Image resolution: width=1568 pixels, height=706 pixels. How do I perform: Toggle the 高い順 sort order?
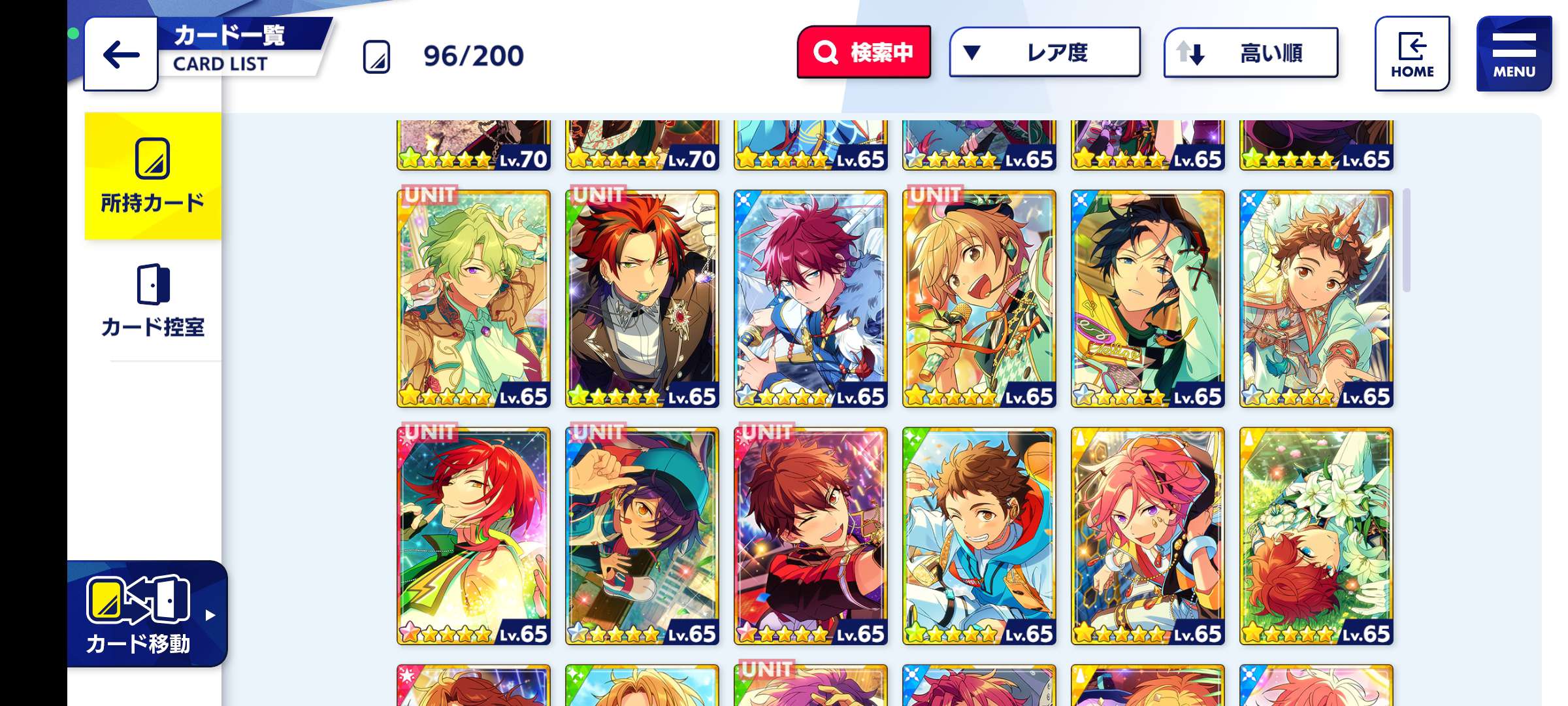click(1250, 52)
